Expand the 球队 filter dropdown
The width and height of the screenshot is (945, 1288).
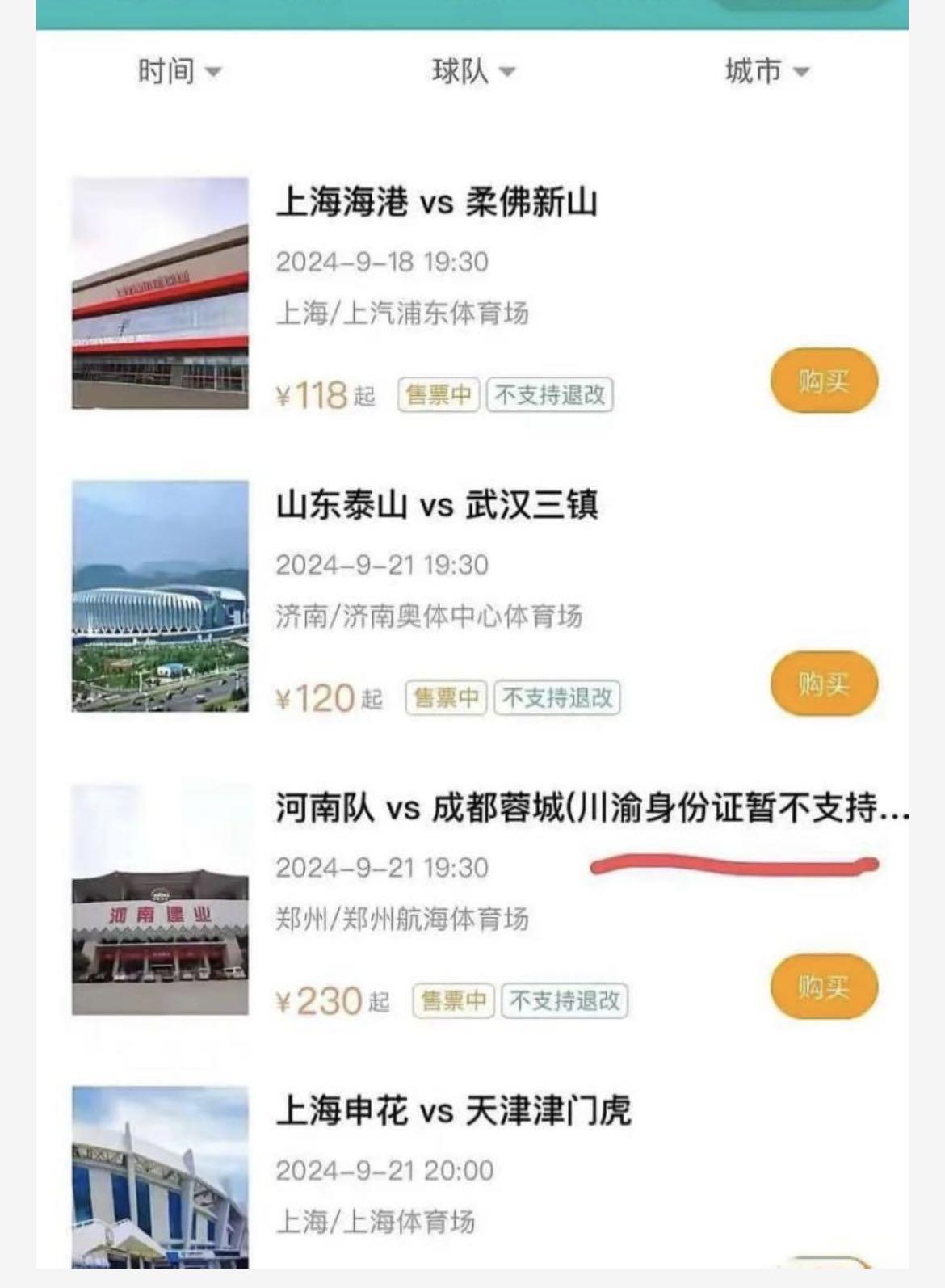coord(472,71)
